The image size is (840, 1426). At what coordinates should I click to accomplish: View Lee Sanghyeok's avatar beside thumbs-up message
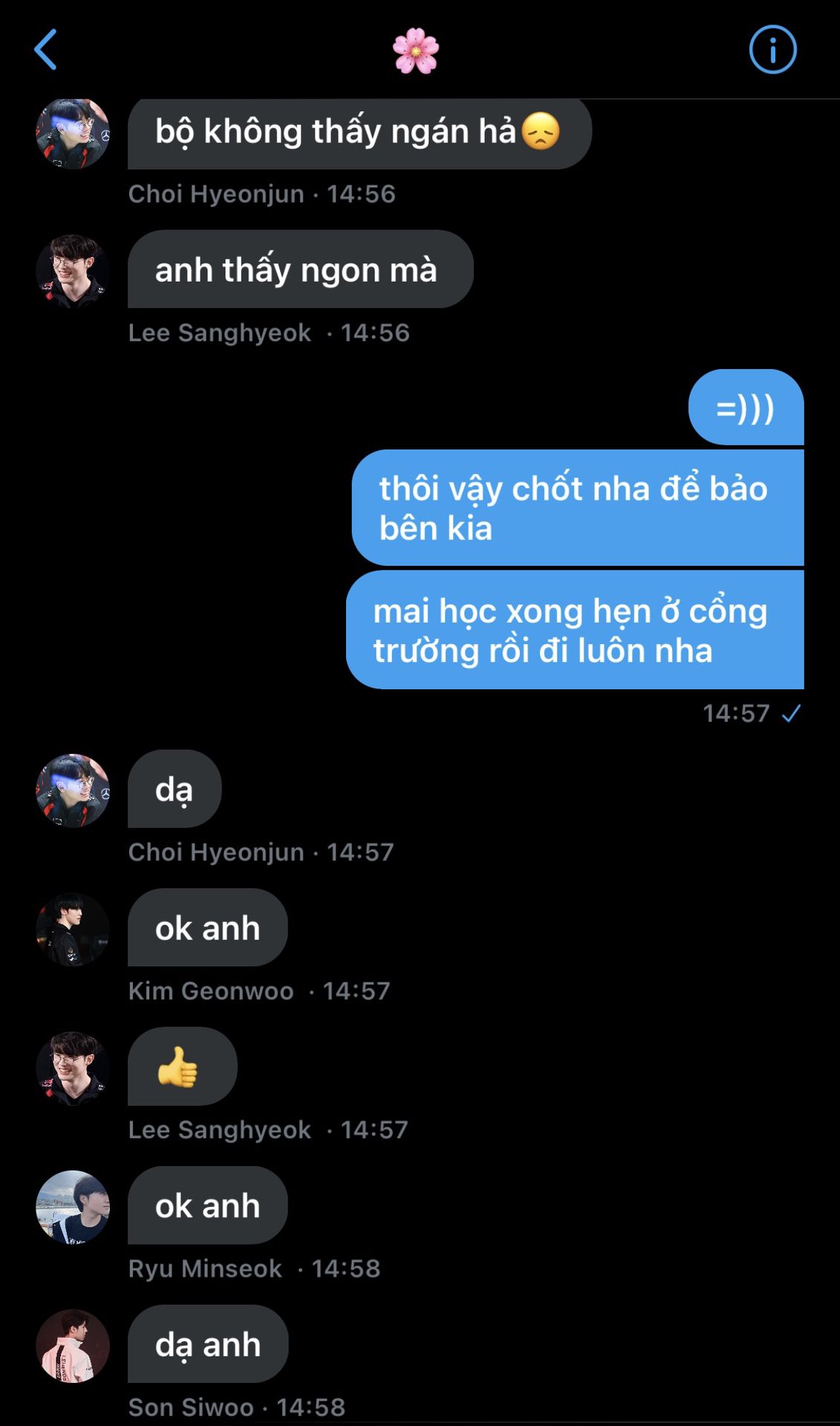pos(73,1068)
